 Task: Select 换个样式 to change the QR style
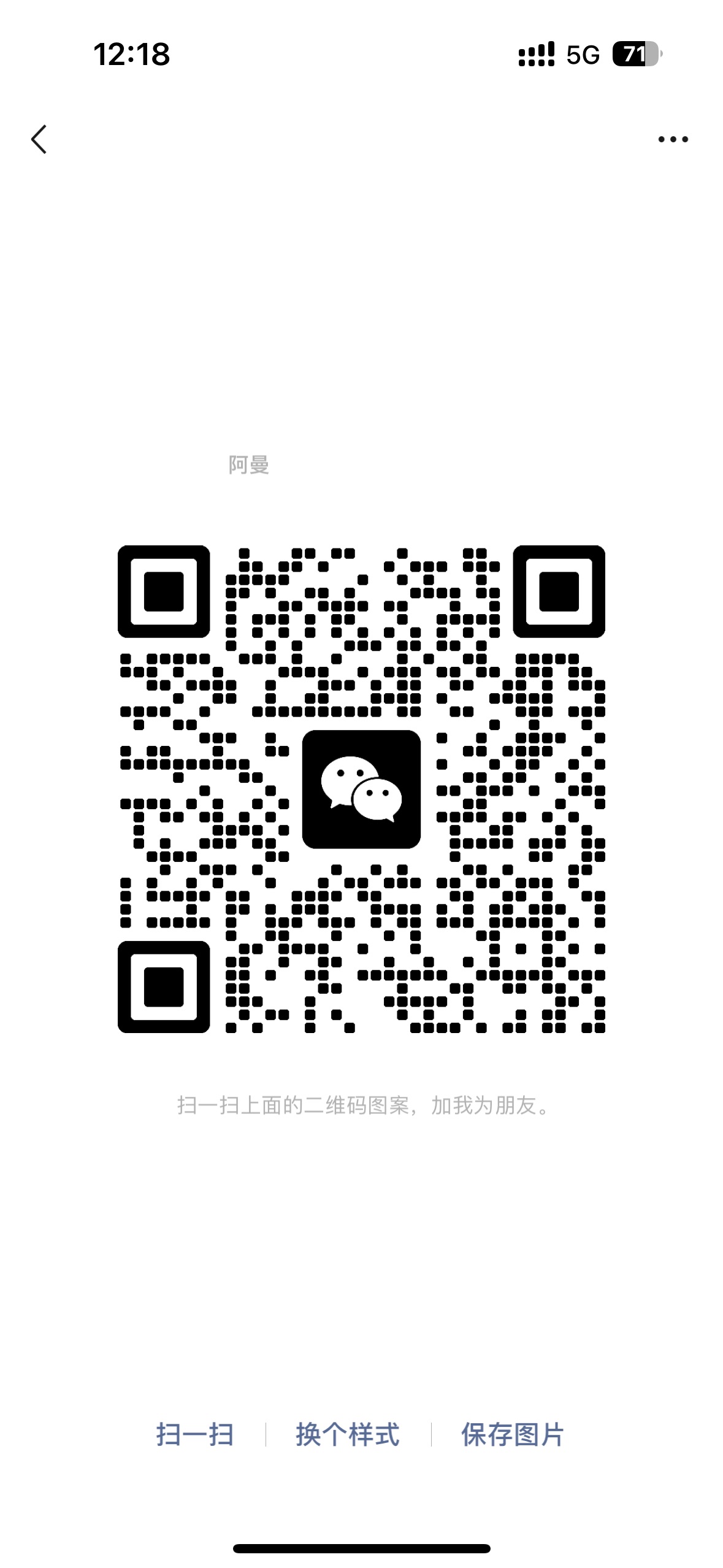pyautogui.click(x=348, y=1435)
